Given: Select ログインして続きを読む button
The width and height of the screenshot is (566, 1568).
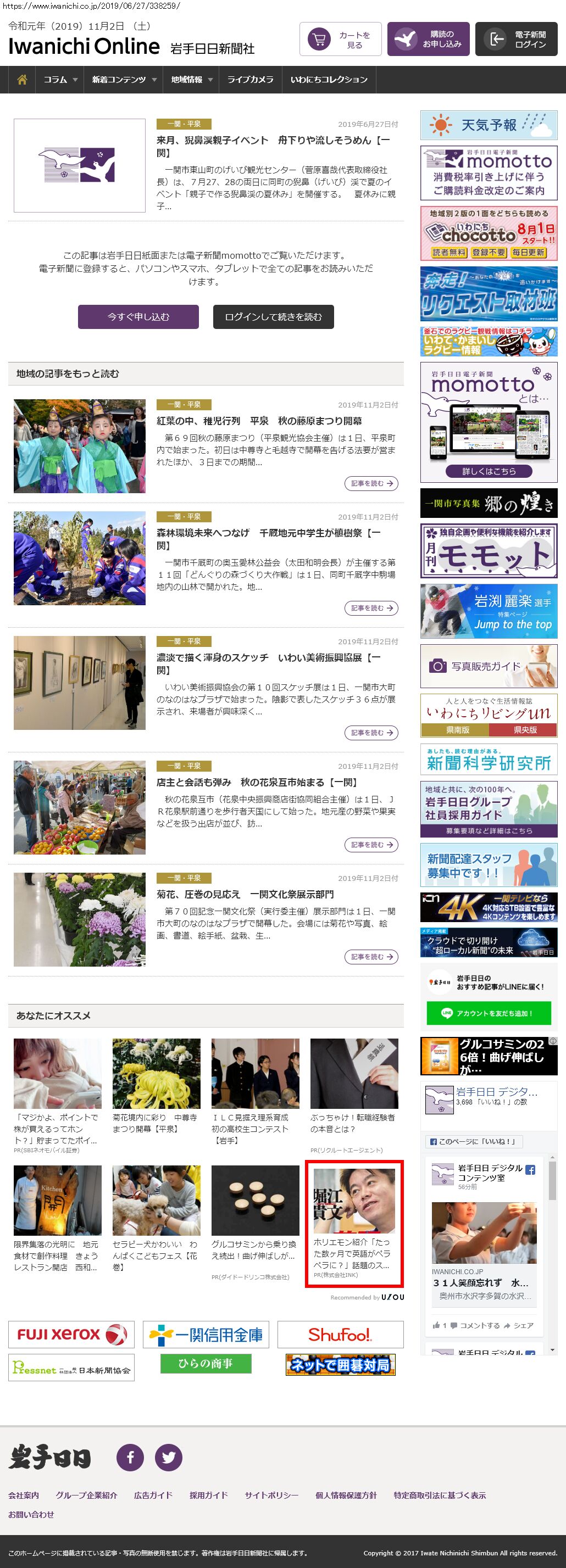Looking at the screenshot, I should (x=273, y=316).
